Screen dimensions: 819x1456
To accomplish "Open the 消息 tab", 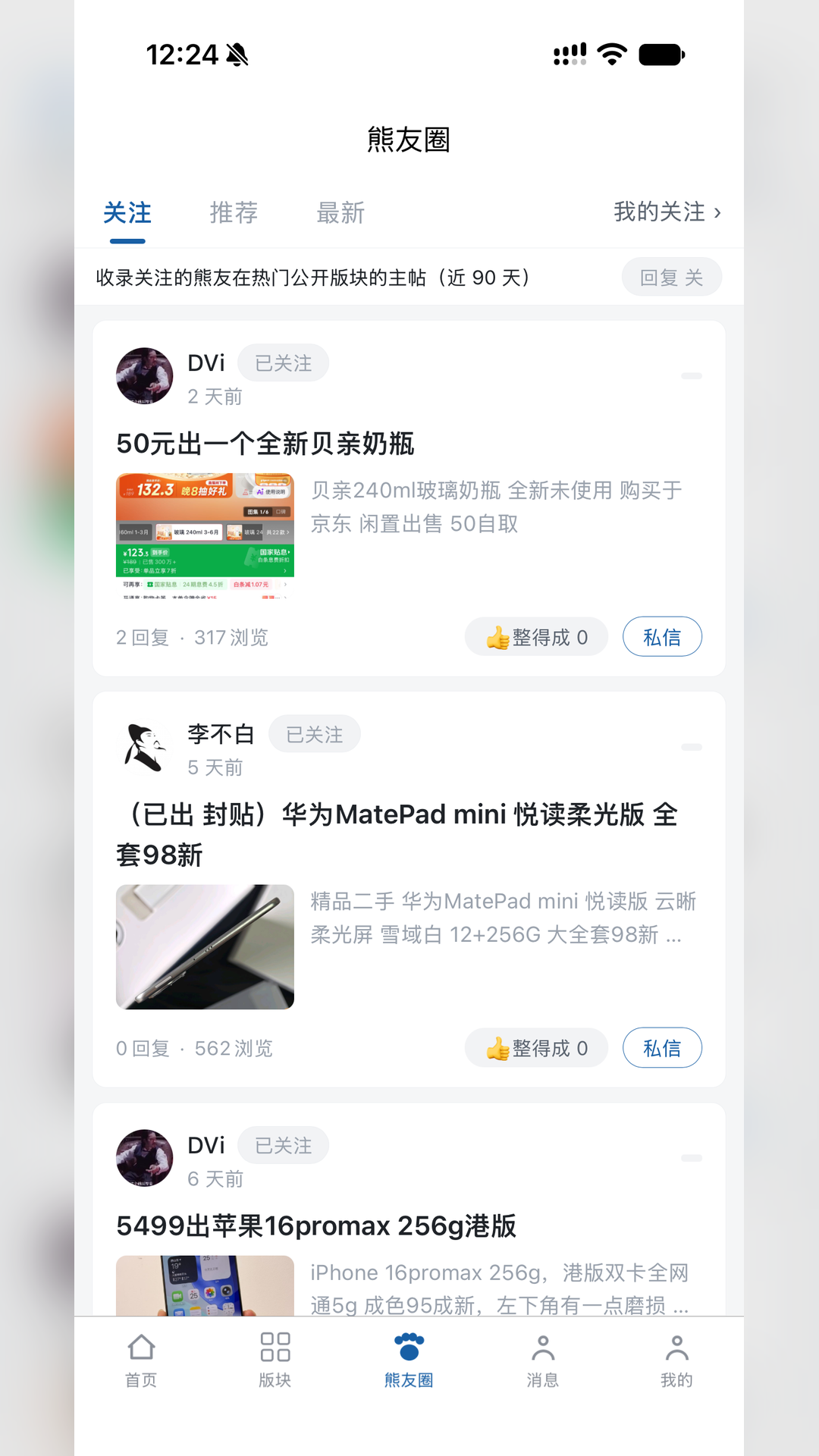I will pyautogui.click(x=543, y=1360).
